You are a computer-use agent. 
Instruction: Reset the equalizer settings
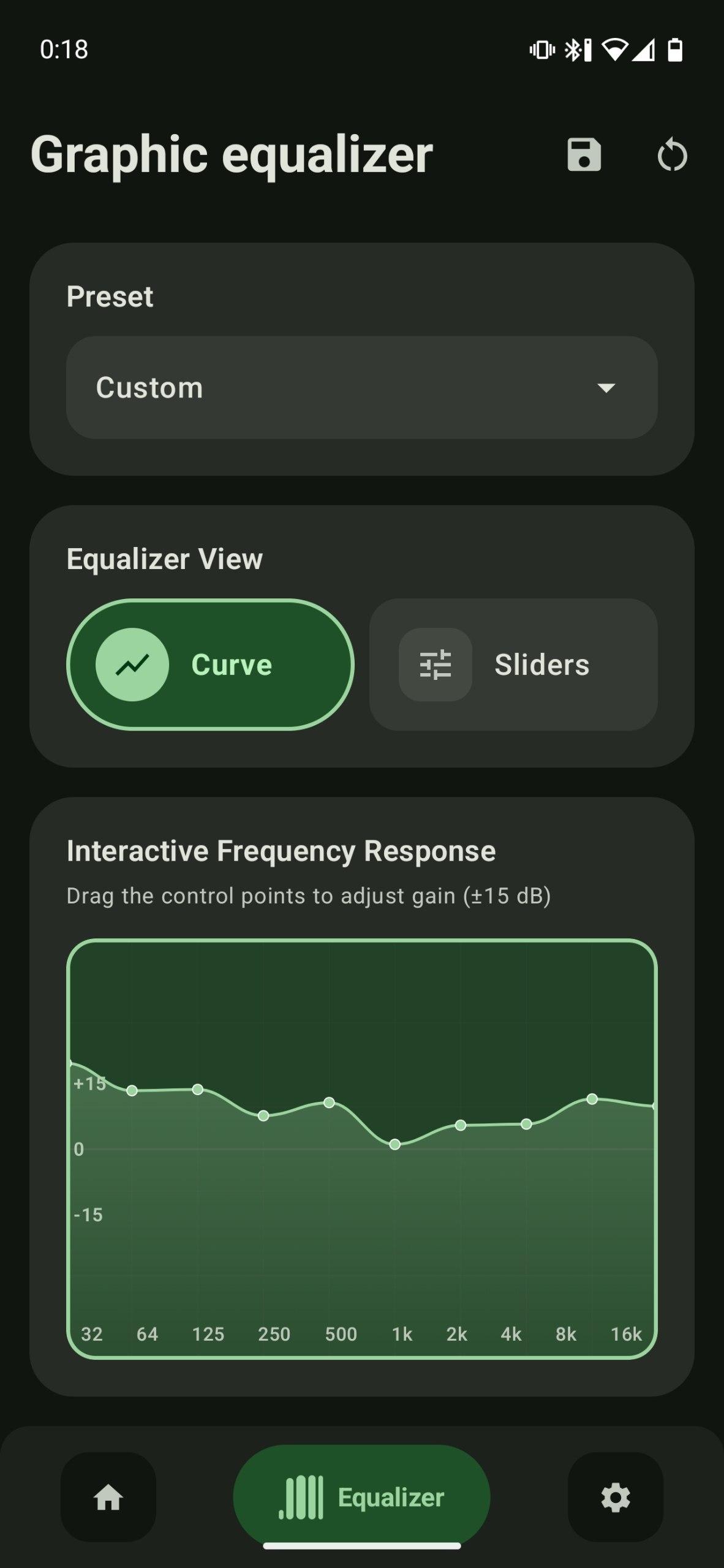tap(672, 154)
